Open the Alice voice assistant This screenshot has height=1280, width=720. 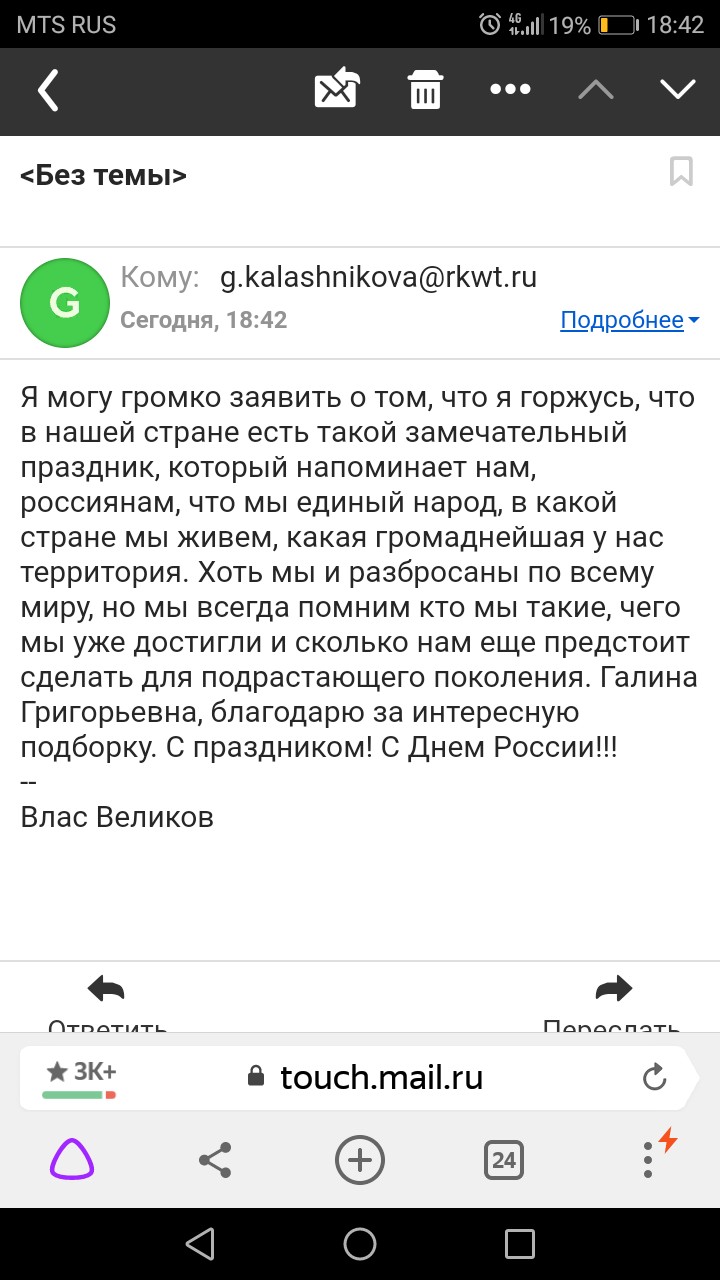pos(72,1160)
